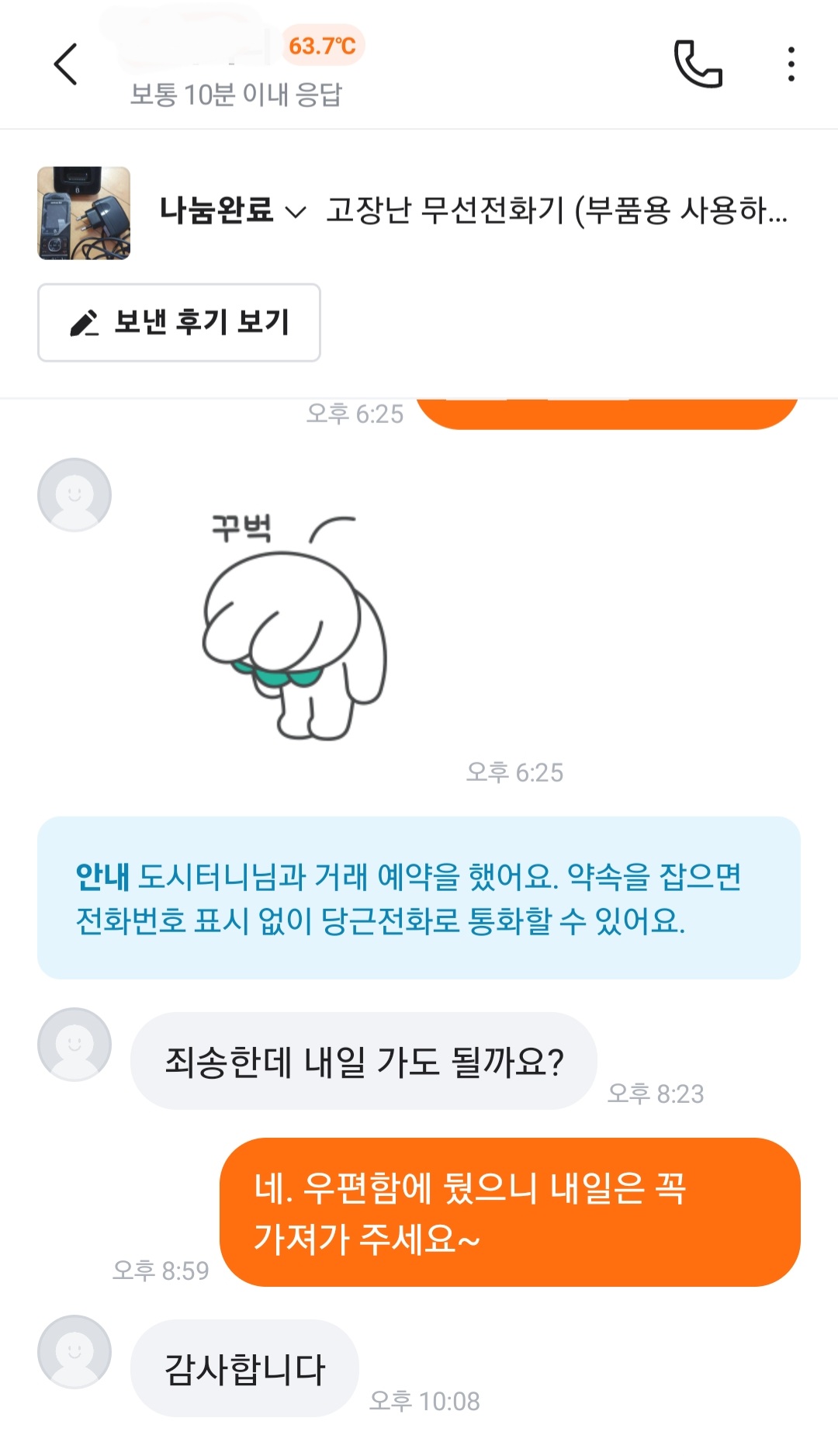Start a Danggeun phone call
838x1456 pixels.
tap(698, 64)
